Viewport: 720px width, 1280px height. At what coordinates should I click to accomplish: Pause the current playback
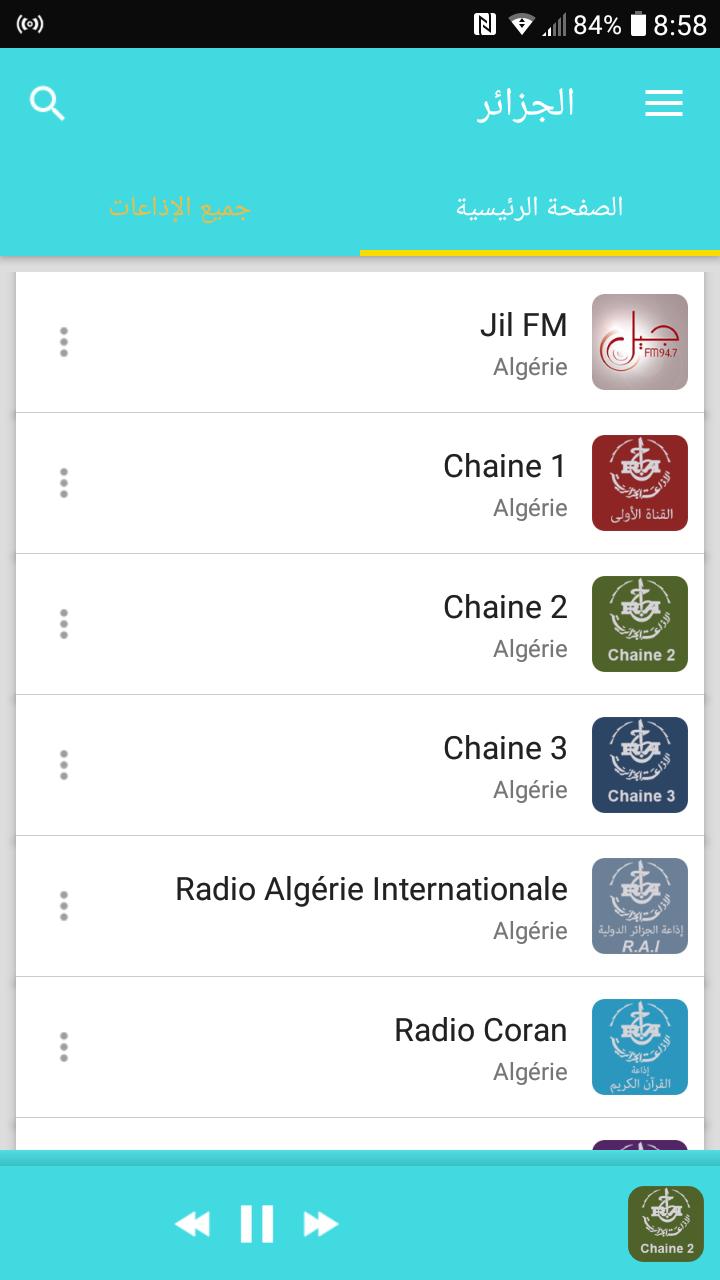point(257,1223)
